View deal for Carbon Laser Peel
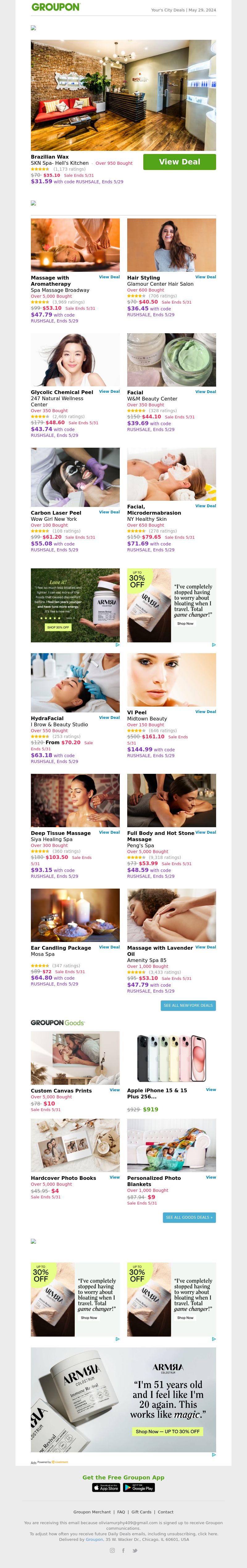The height and width of the screenshot is (1568, 247). tap(110, 512)
